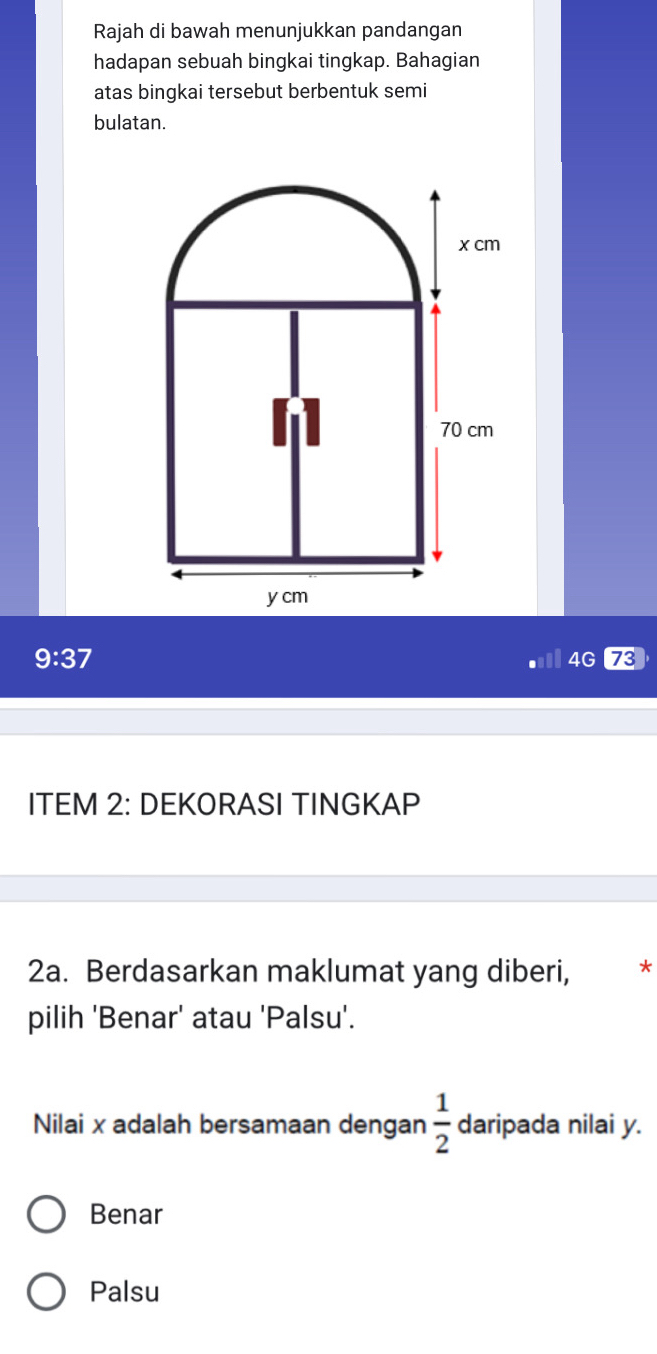
Task: Choose 'Palsu' as the answer
Action: [46, 1292]
